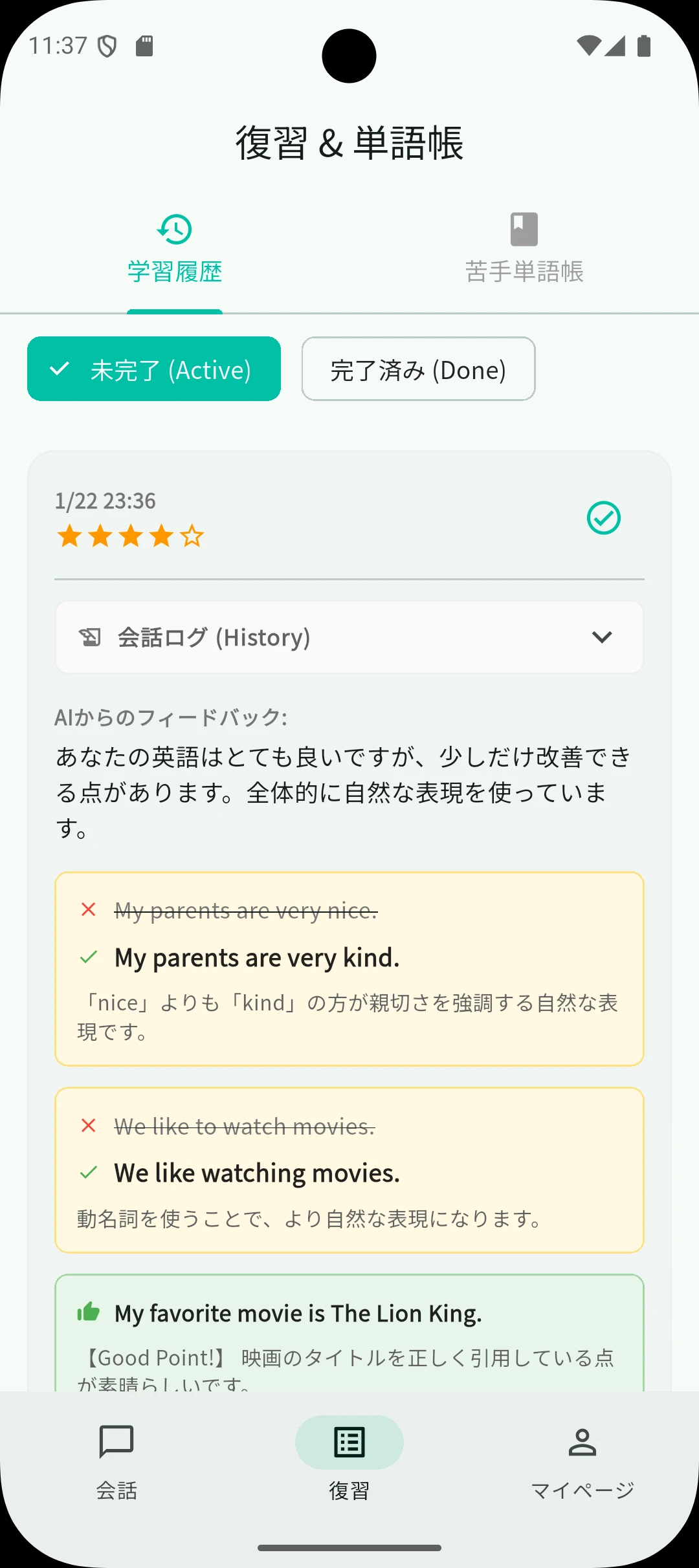Select the 学習履歴 tab
The height and width of the screenshot is (1568, 699).
(x=174, y=252)
